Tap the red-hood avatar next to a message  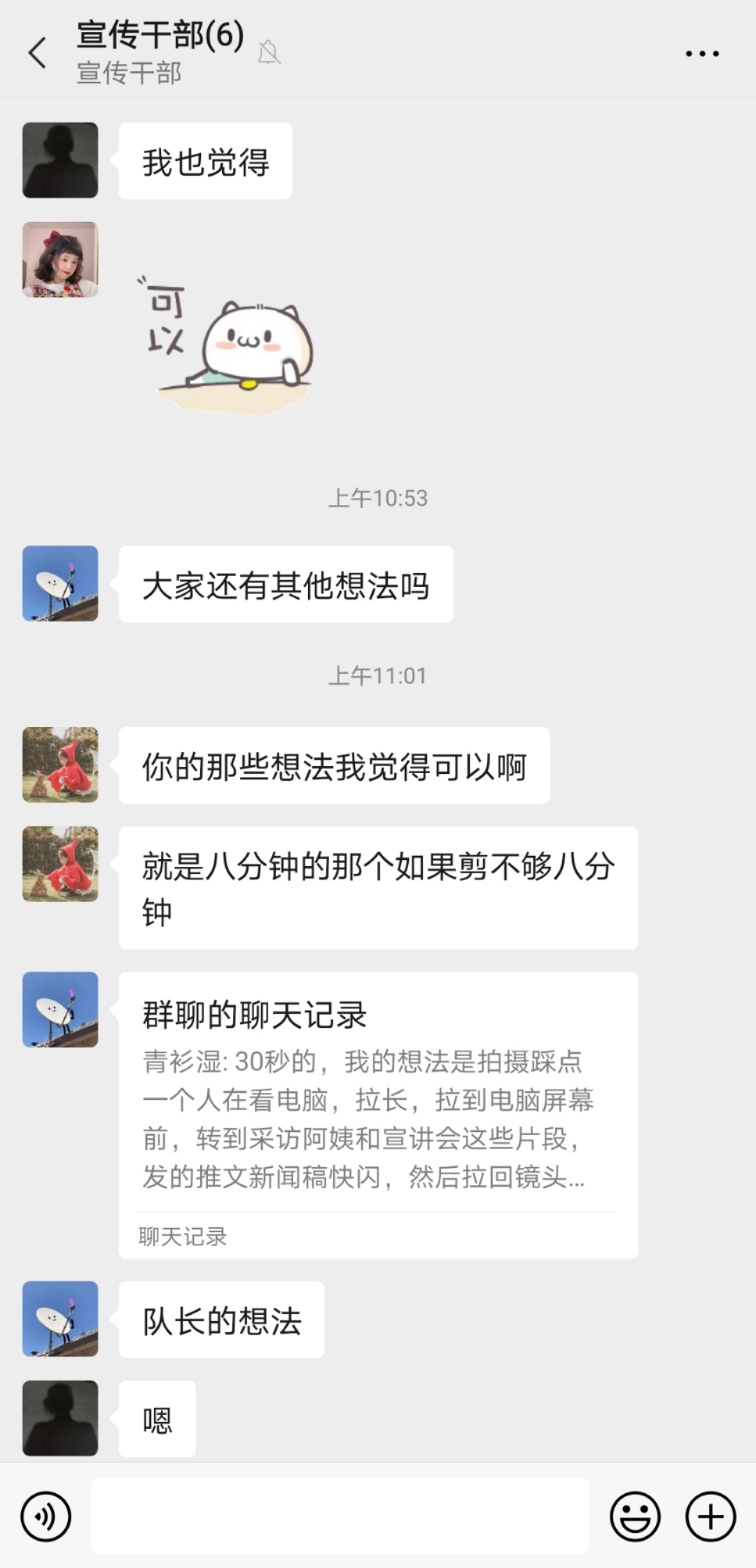click(59, 765)
